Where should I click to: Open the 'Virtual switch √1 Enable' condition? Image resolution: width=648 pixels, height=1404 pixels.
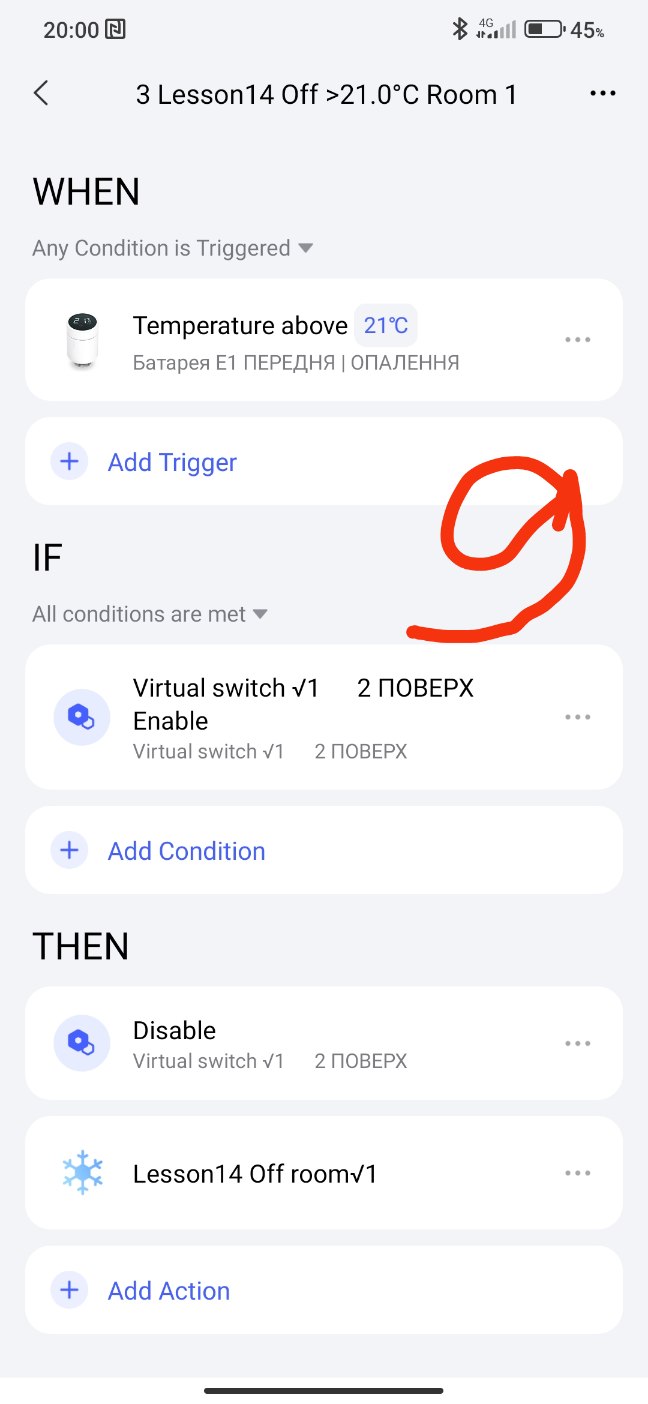(300, 718)
